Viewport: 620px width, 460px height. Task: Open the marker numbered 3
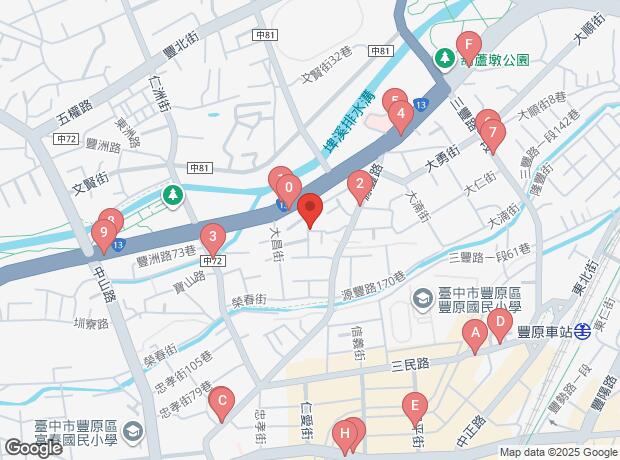point(212,239)
